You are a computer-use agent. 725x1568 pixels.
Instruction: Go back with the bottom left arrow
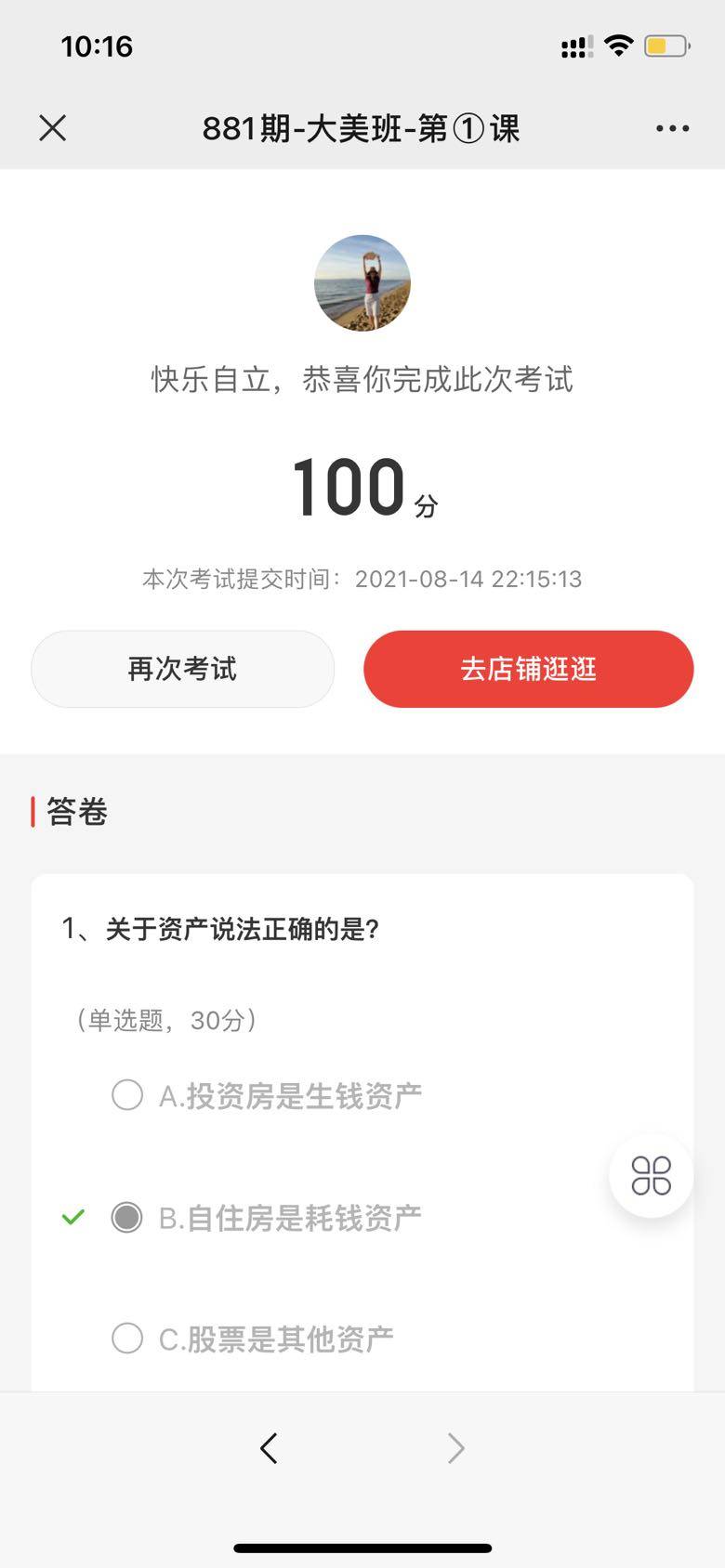point(269,1447)
